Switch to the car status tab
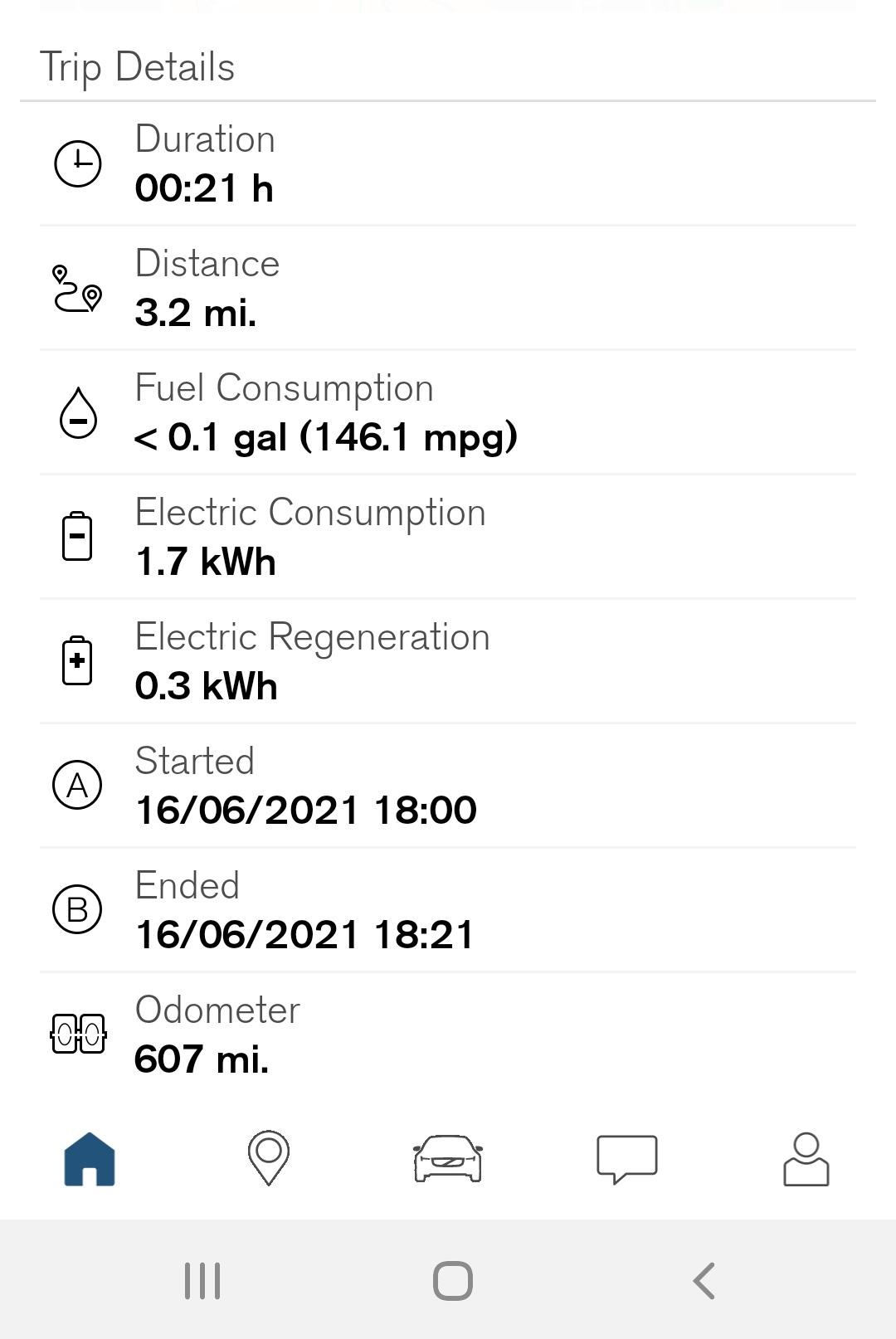The width and height of the screenshot is (896, 1339). [x=448, y=1158]
